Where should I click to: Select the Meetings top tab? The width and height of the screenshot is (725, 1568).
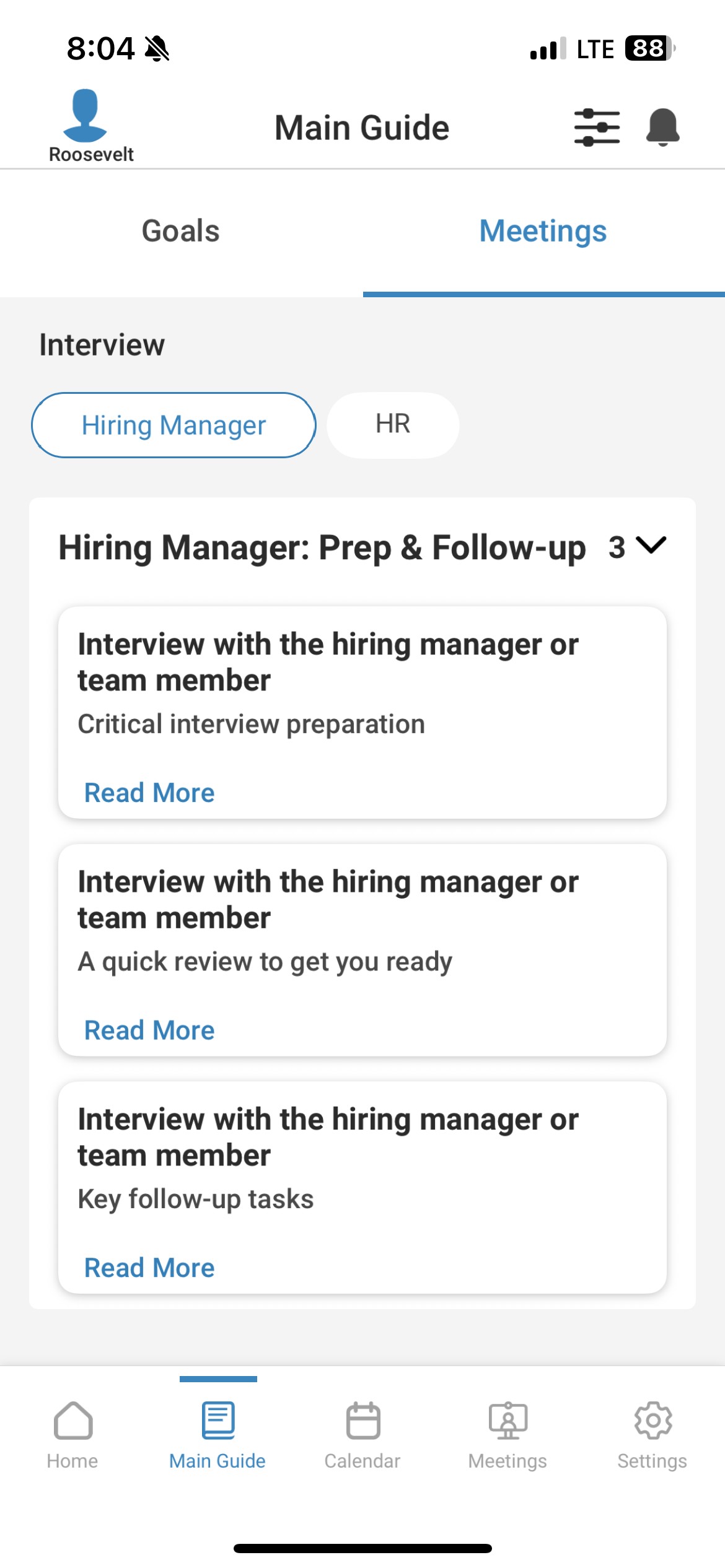coord(543,232)
